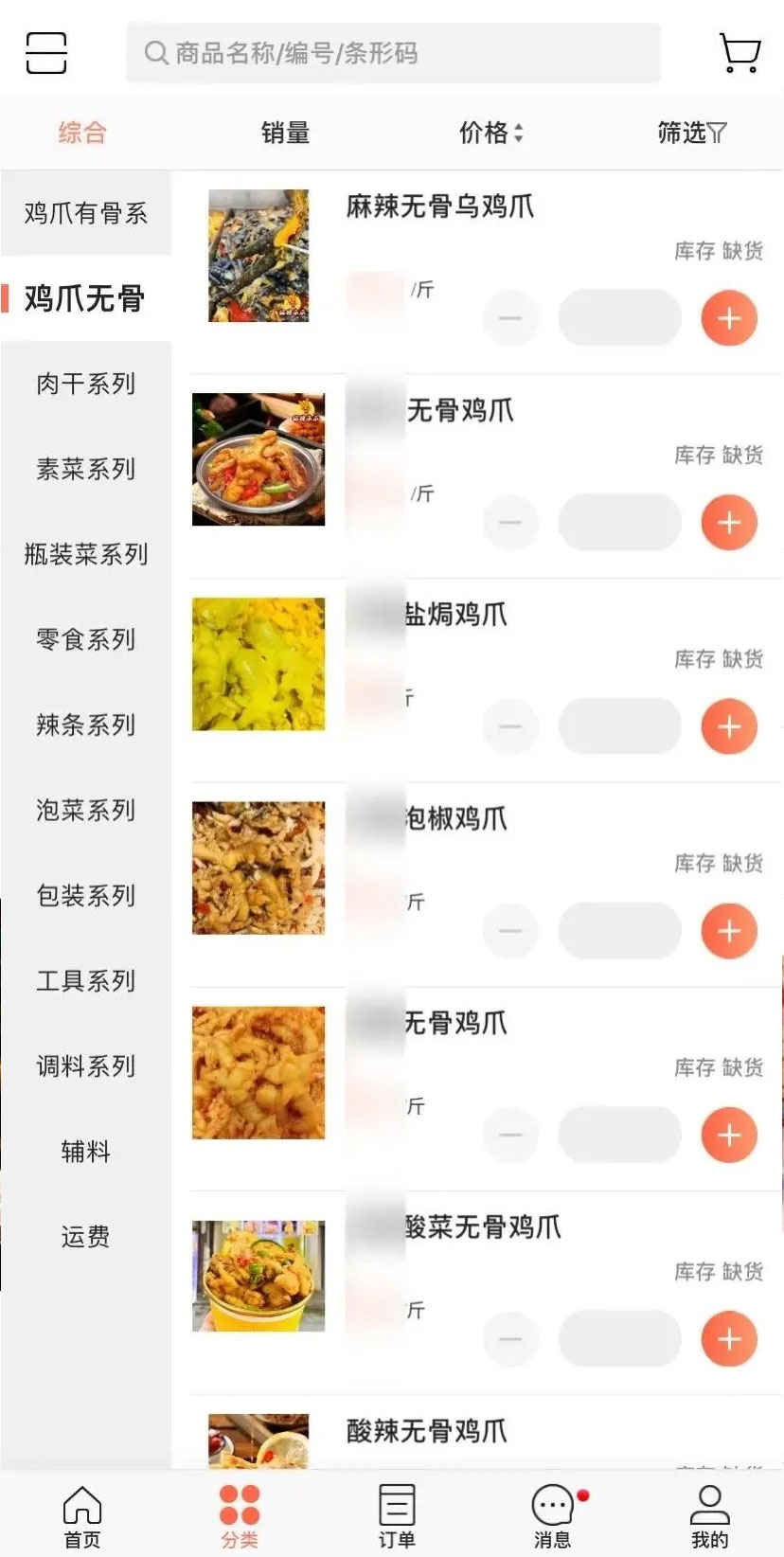Image resolution: width=784 pixels, height=1557 pixels.
Task: Sort products by 销量
Action: click(285, 133)
